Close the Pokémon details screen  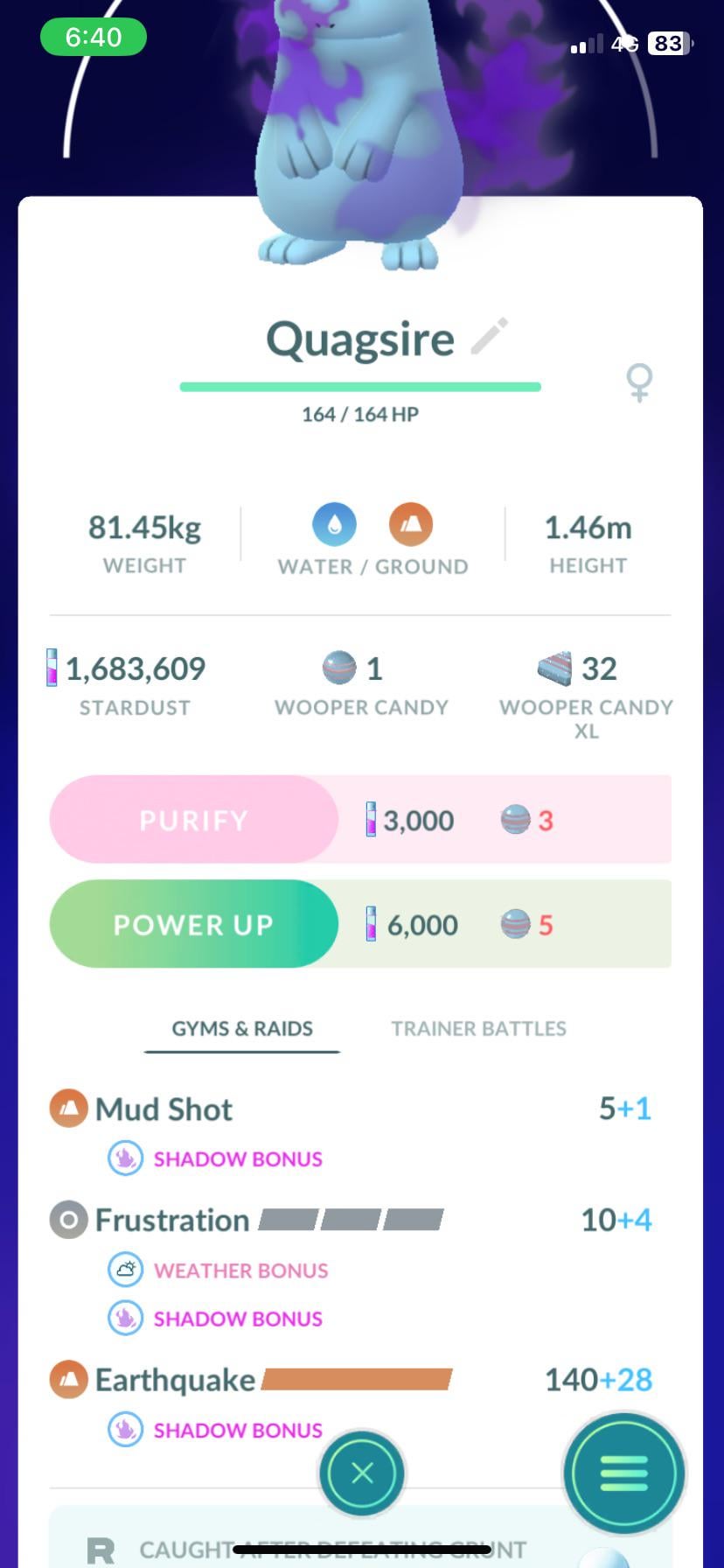[362, 1473]
